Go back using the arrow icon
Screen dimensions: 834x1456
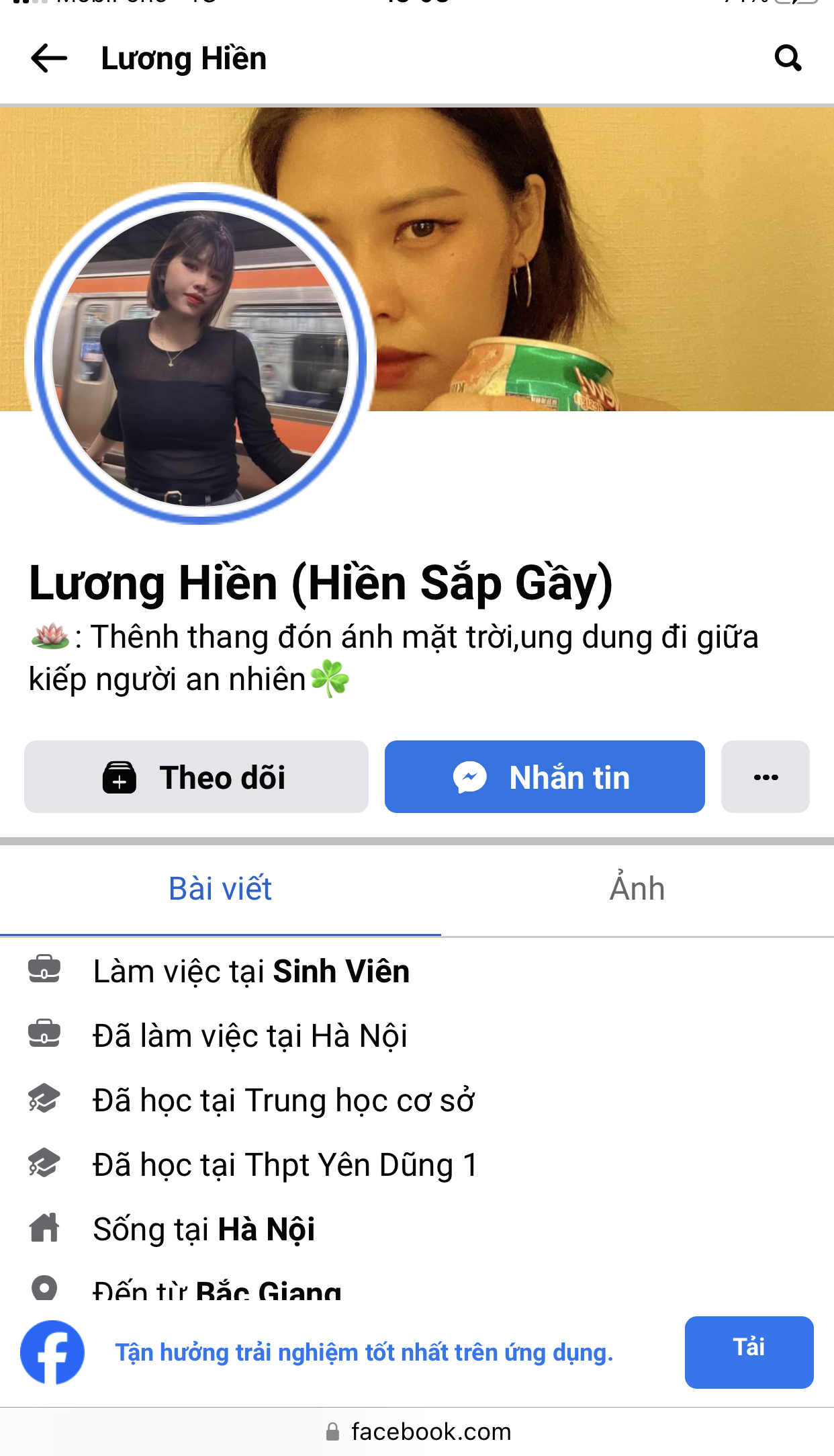coord(49,58)
